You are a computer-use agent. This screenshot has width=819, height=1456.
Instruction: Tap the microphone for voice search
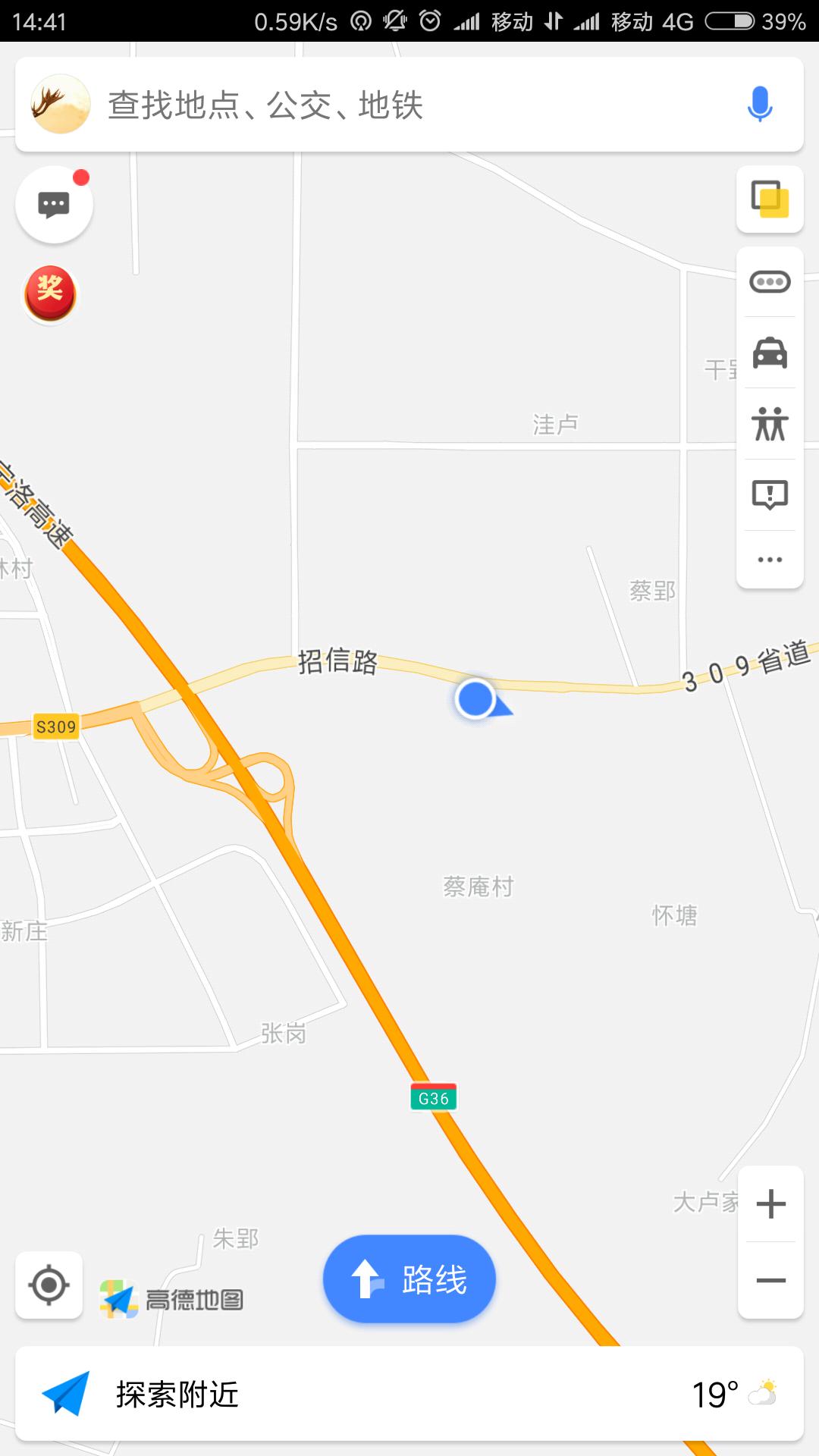coord(759,105)
